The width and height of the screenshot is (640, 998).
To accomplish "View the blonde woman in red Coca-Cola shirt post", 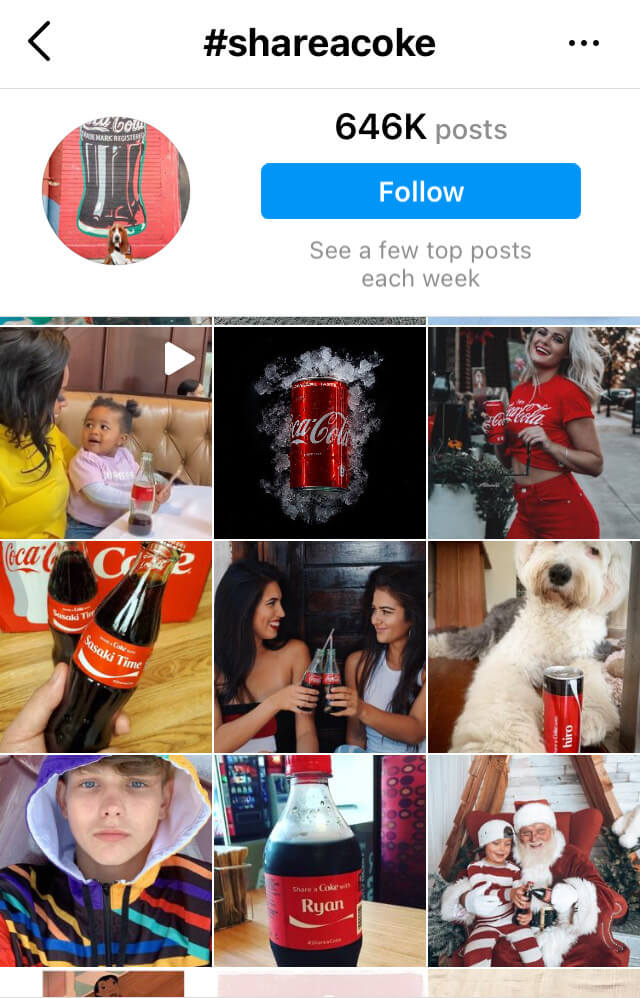I will [534, 432].
